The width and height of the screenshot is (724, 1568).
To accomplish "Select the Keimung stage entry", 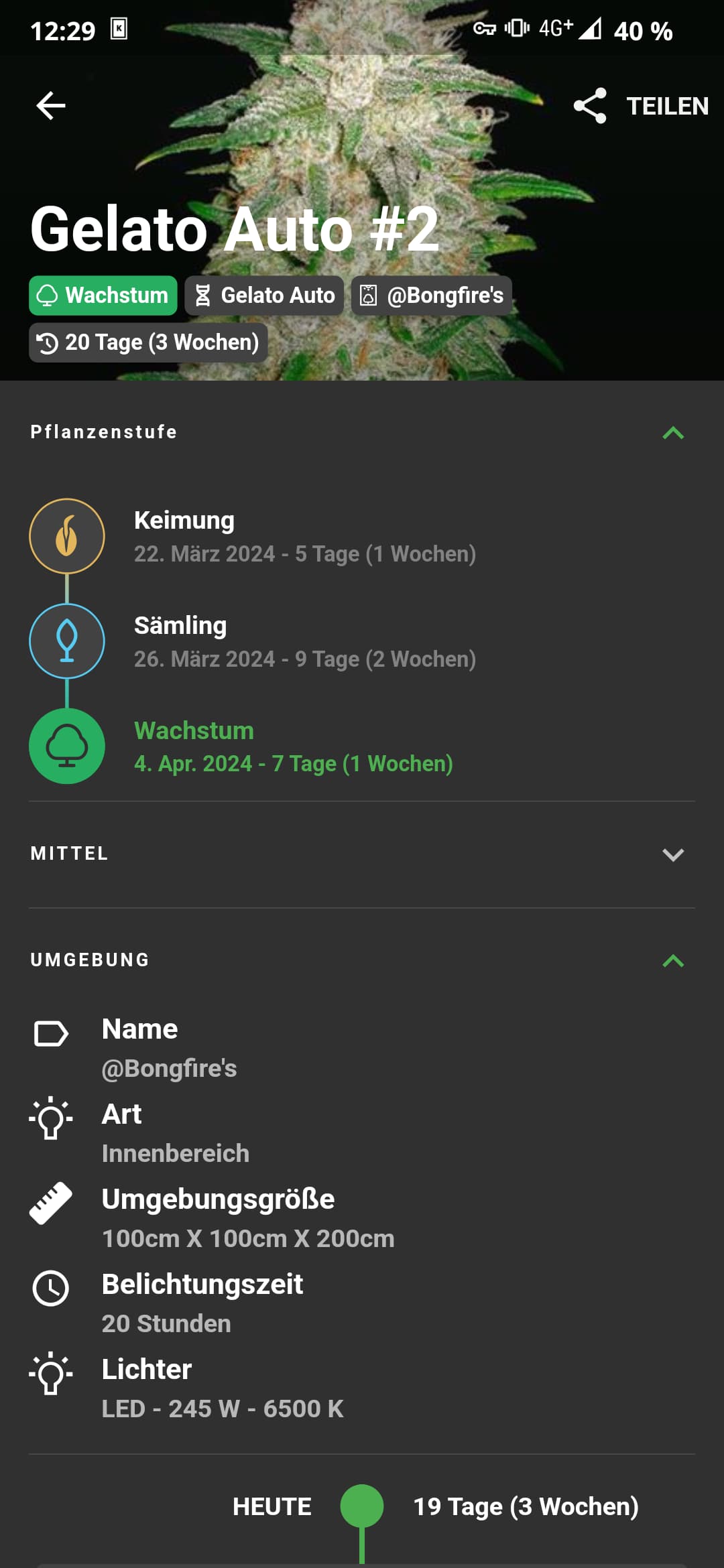I will pos(304,537).
